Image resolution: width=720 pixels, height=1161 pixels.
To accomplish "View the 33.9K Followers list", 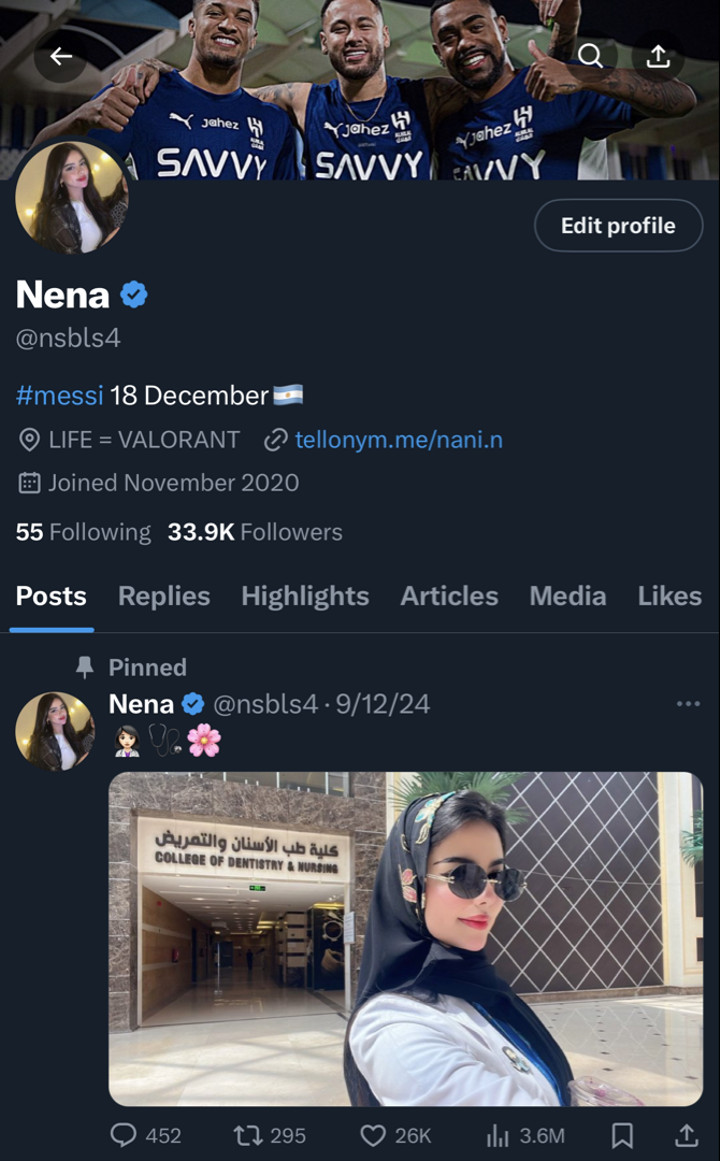I will point(255,532).
